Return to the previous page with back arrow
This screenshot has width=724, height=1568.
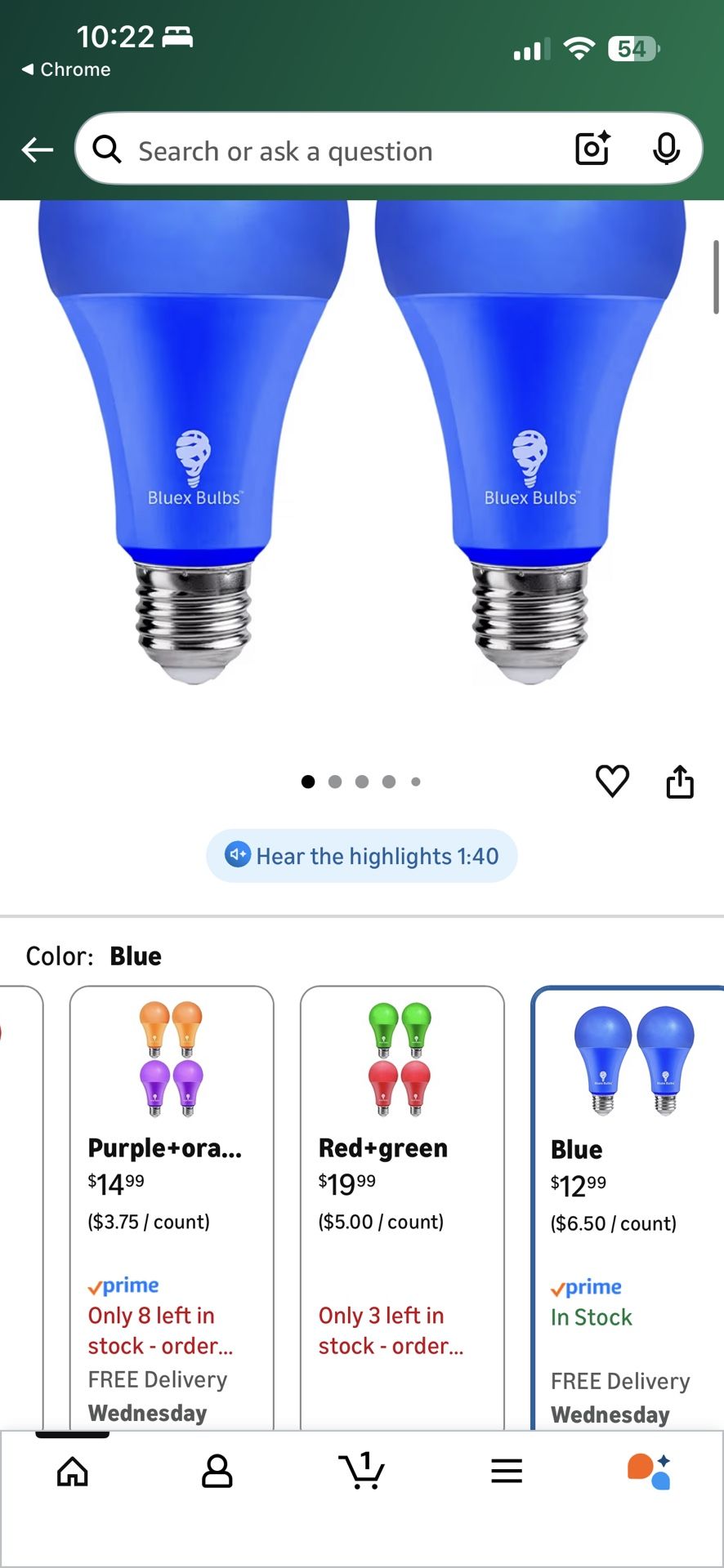pos(36,149)
